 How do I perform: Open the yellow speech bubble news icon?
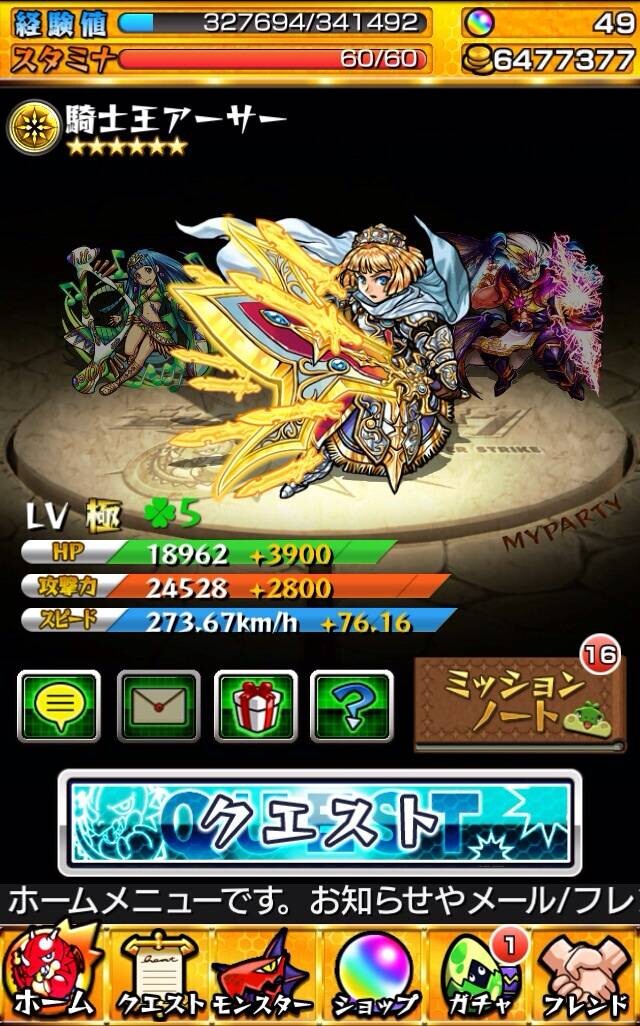tap(59, 706)
